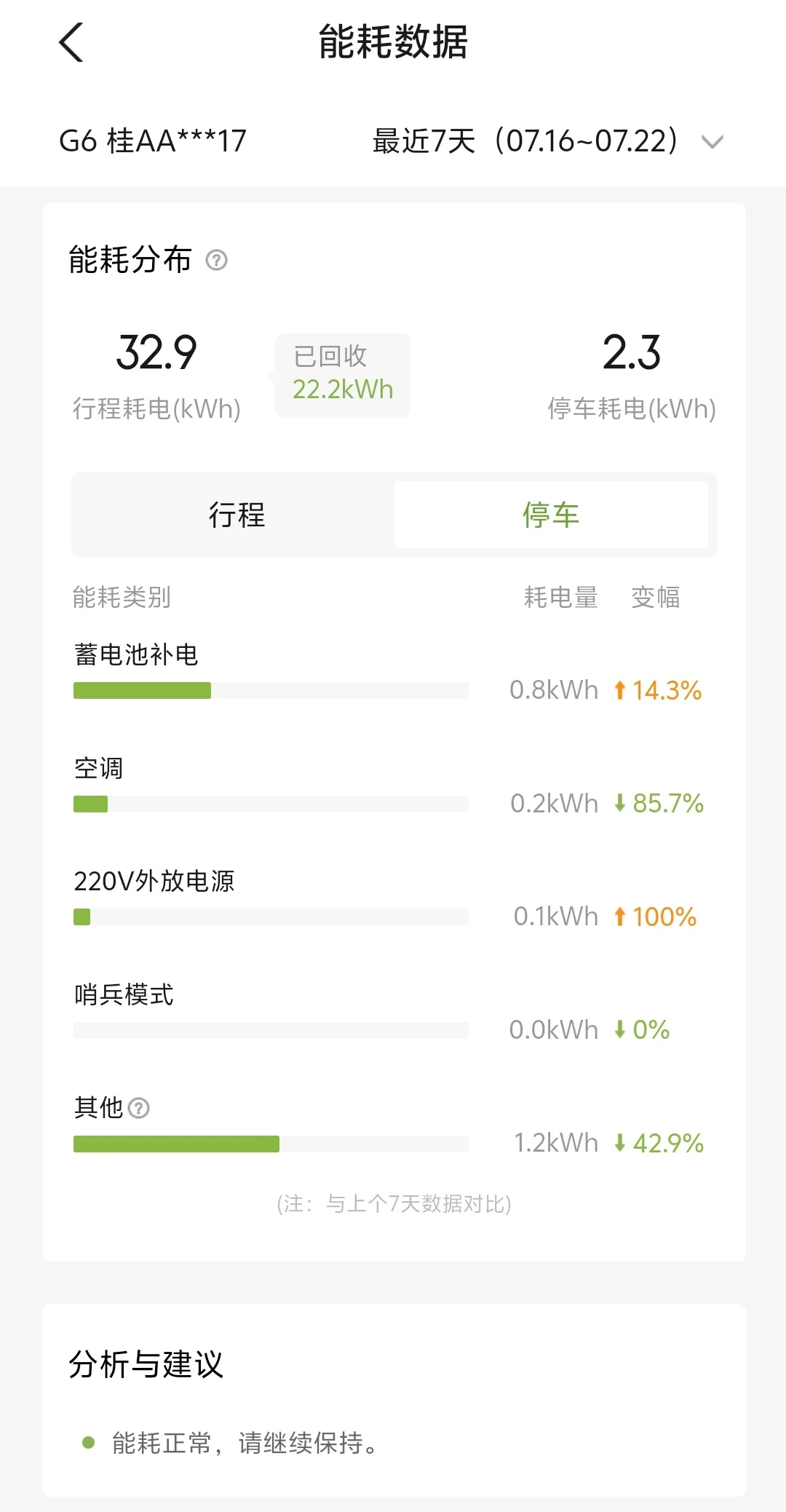This screenshot has height=1512, width=786.
Task: Go back using the top-left arrow
Action: click(x=71, y=42)
